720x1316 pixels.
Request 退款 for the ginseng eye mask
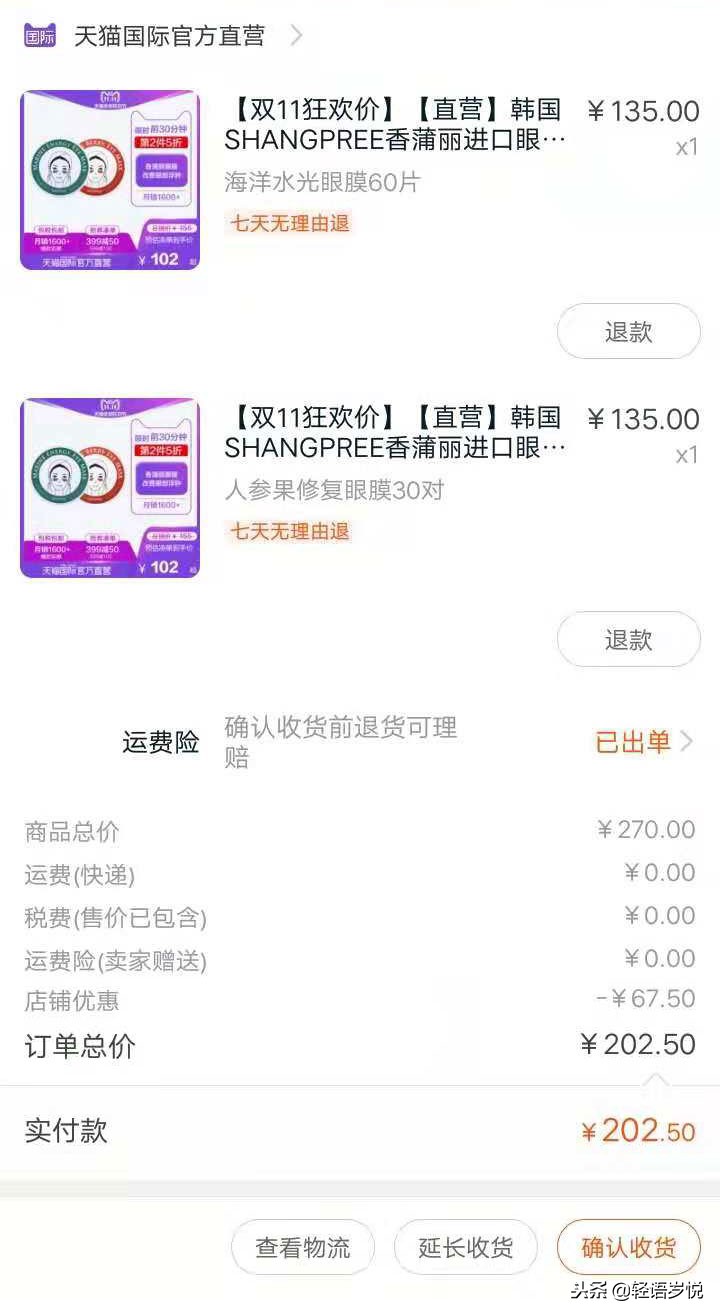pos(628,638)
